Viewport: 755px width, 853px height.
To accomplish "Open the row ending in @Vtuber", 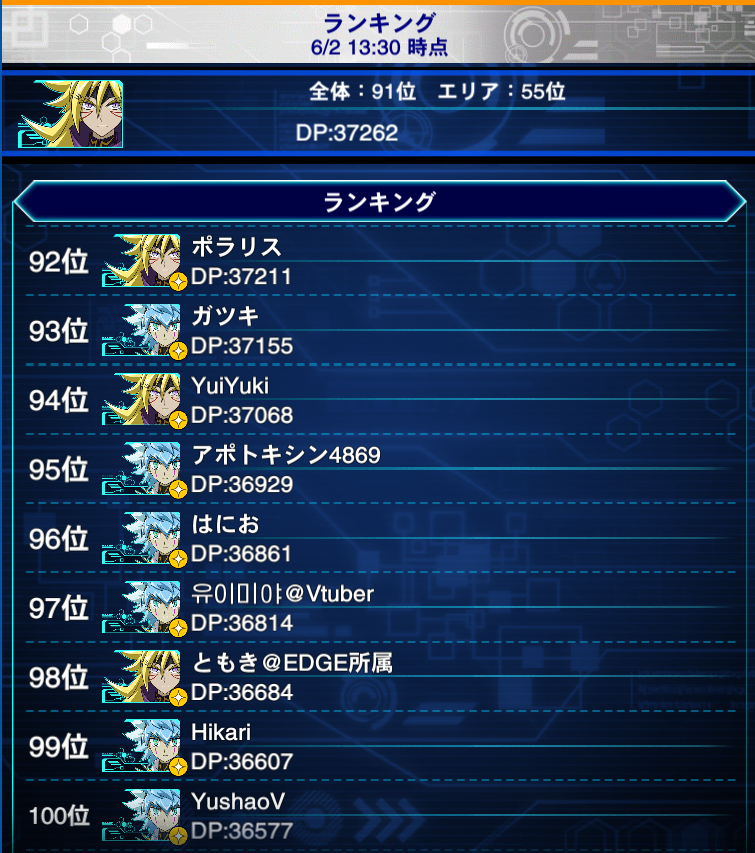I will pyautogui.click(x=381, y=607).
